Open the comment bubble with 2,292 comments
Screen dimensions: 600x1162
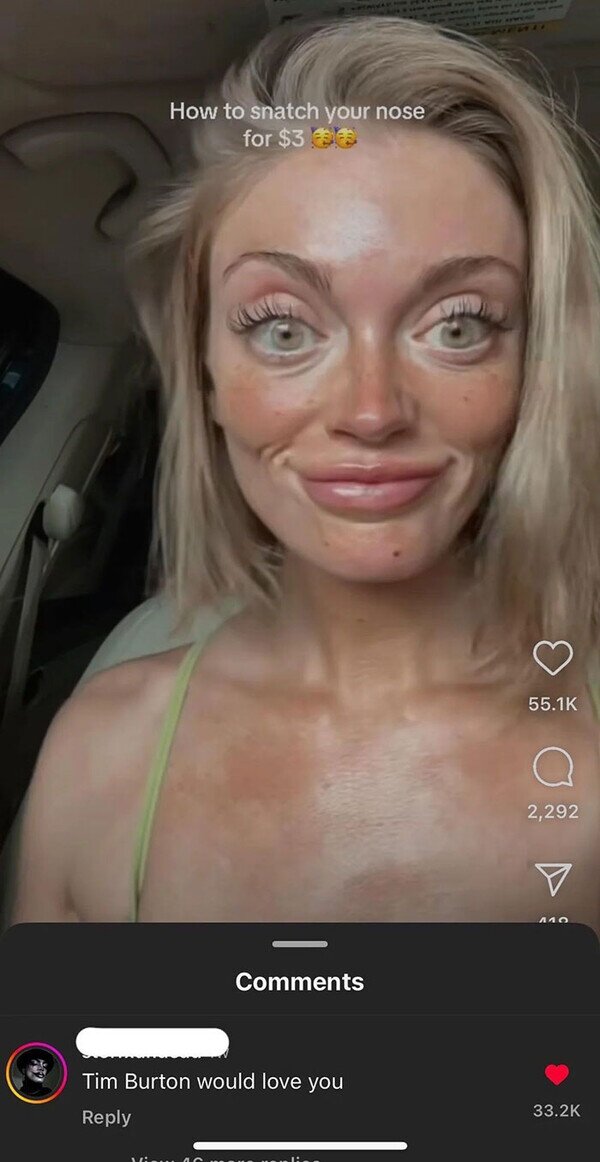click(x=553, y=766)
